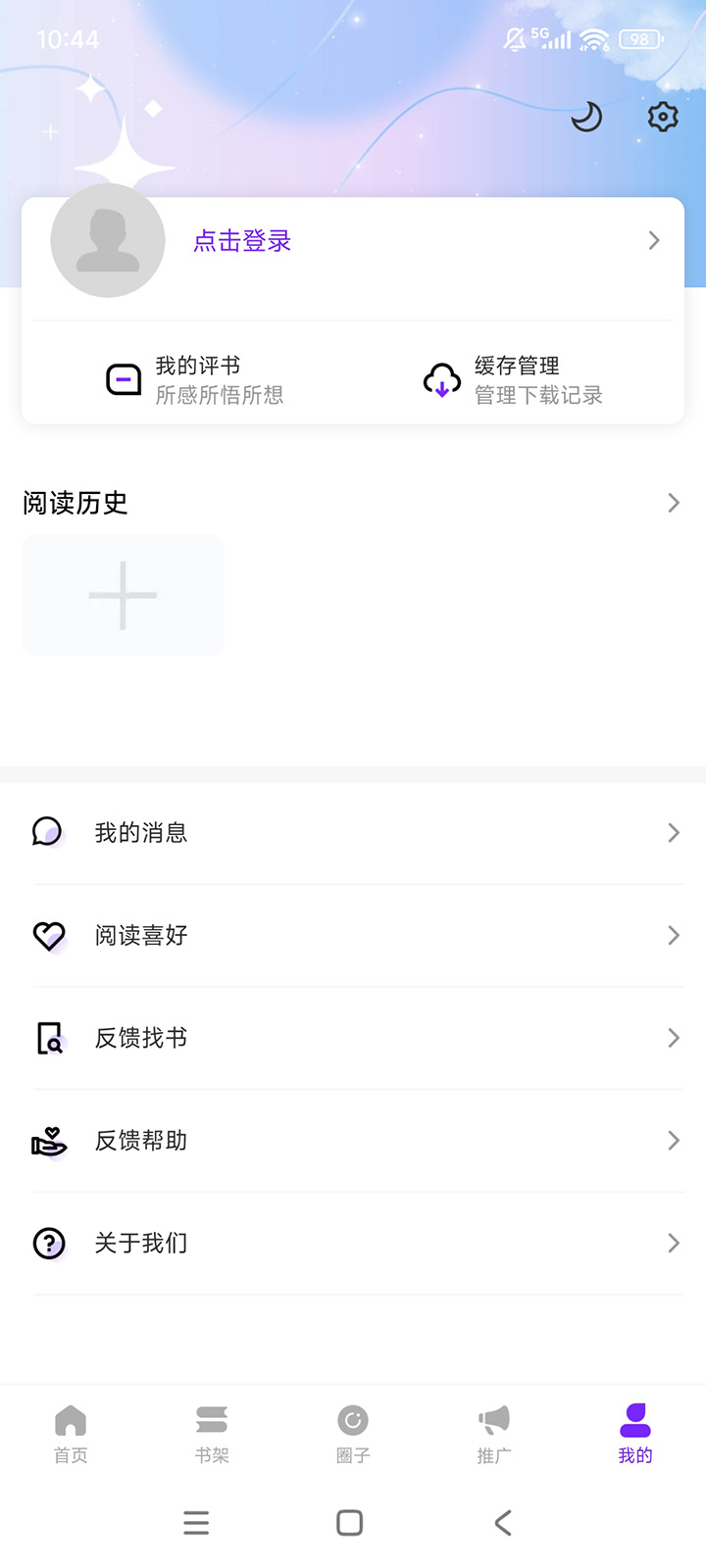706x1568 pixels.
Task: Open the 圈子 tab
Action: [x=352, y=1433]
